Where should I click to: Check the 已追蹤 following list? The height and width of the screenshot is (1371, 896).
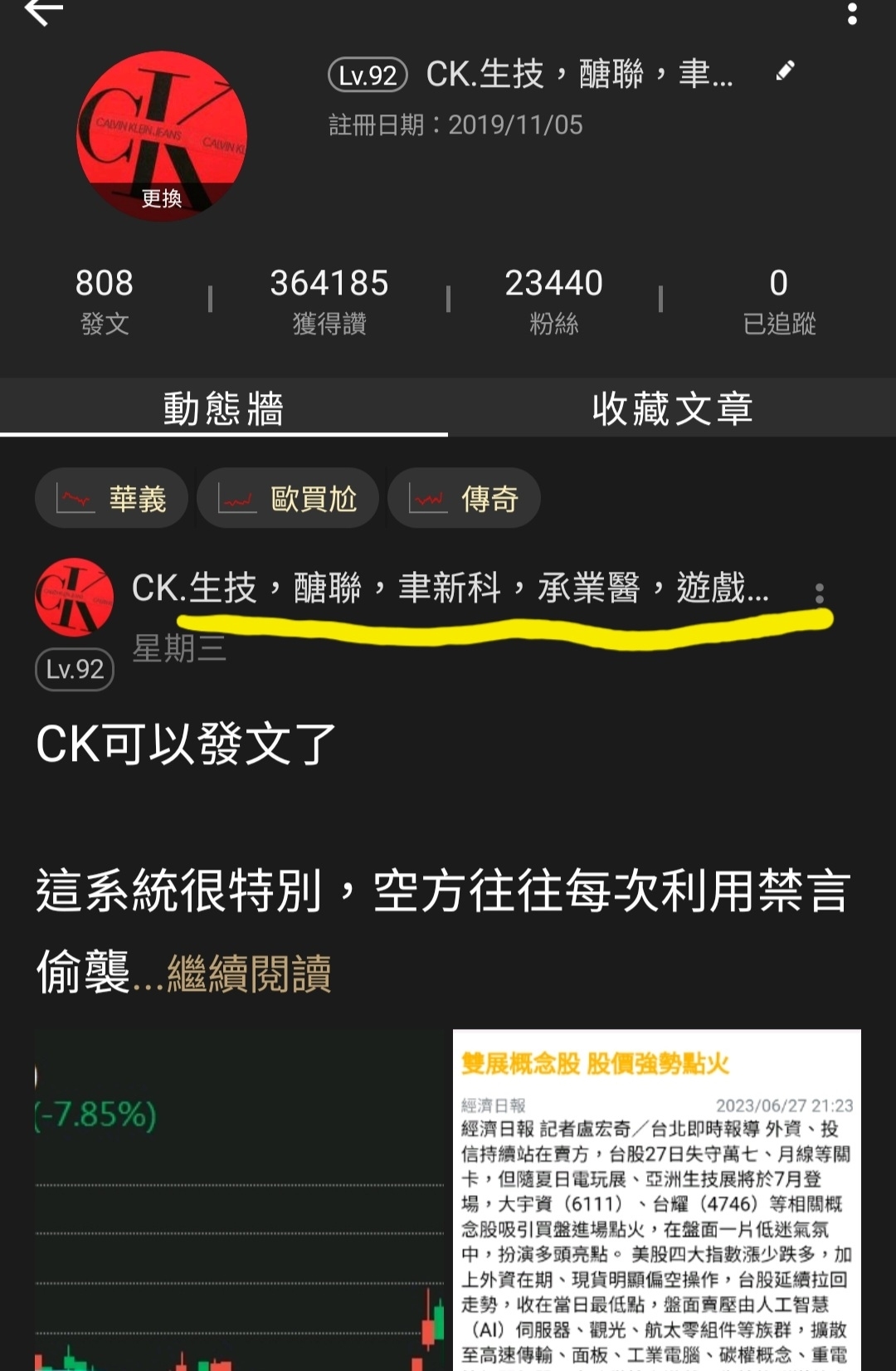point(777,300)
